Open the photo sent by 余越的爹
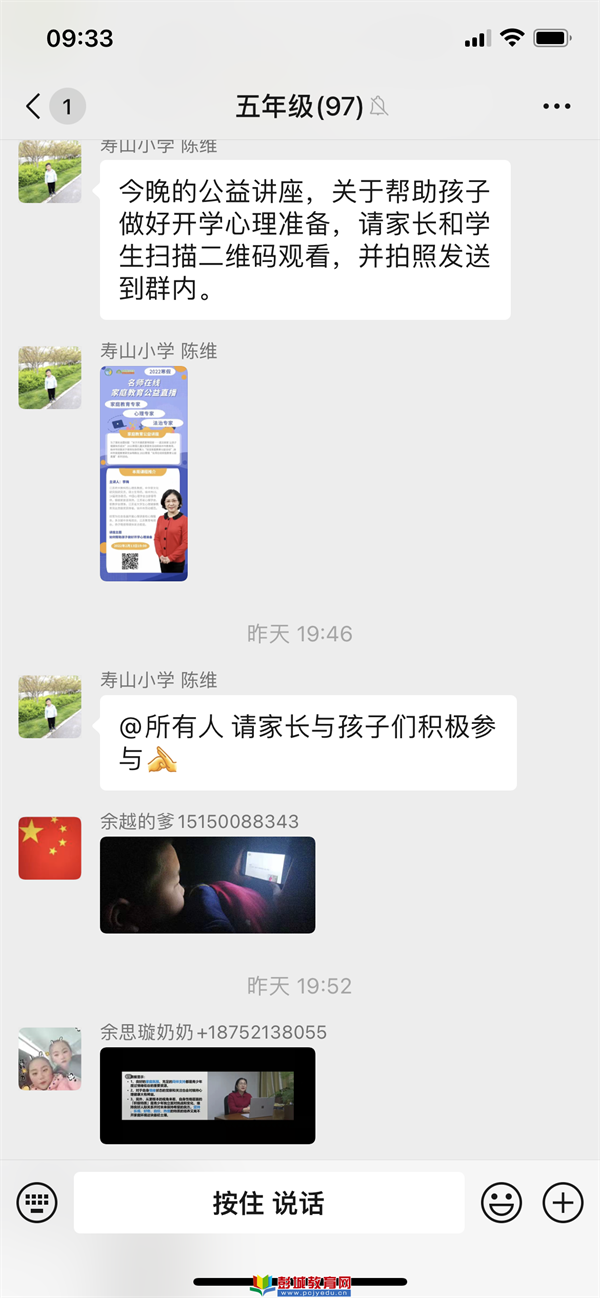 pyautogui.click(x=207, y=885)
